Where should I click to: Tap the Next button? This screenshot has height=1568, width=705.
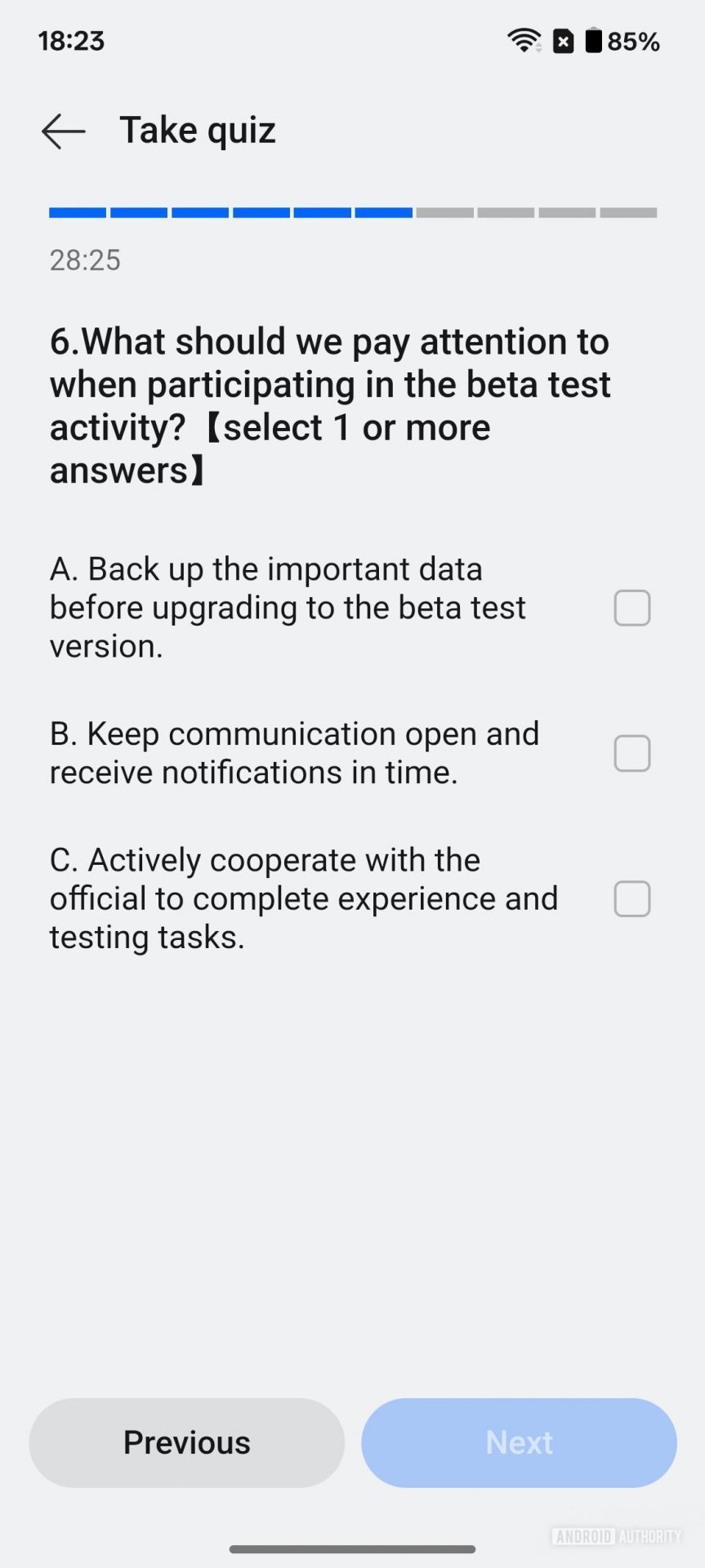[x=519, y=1443]
